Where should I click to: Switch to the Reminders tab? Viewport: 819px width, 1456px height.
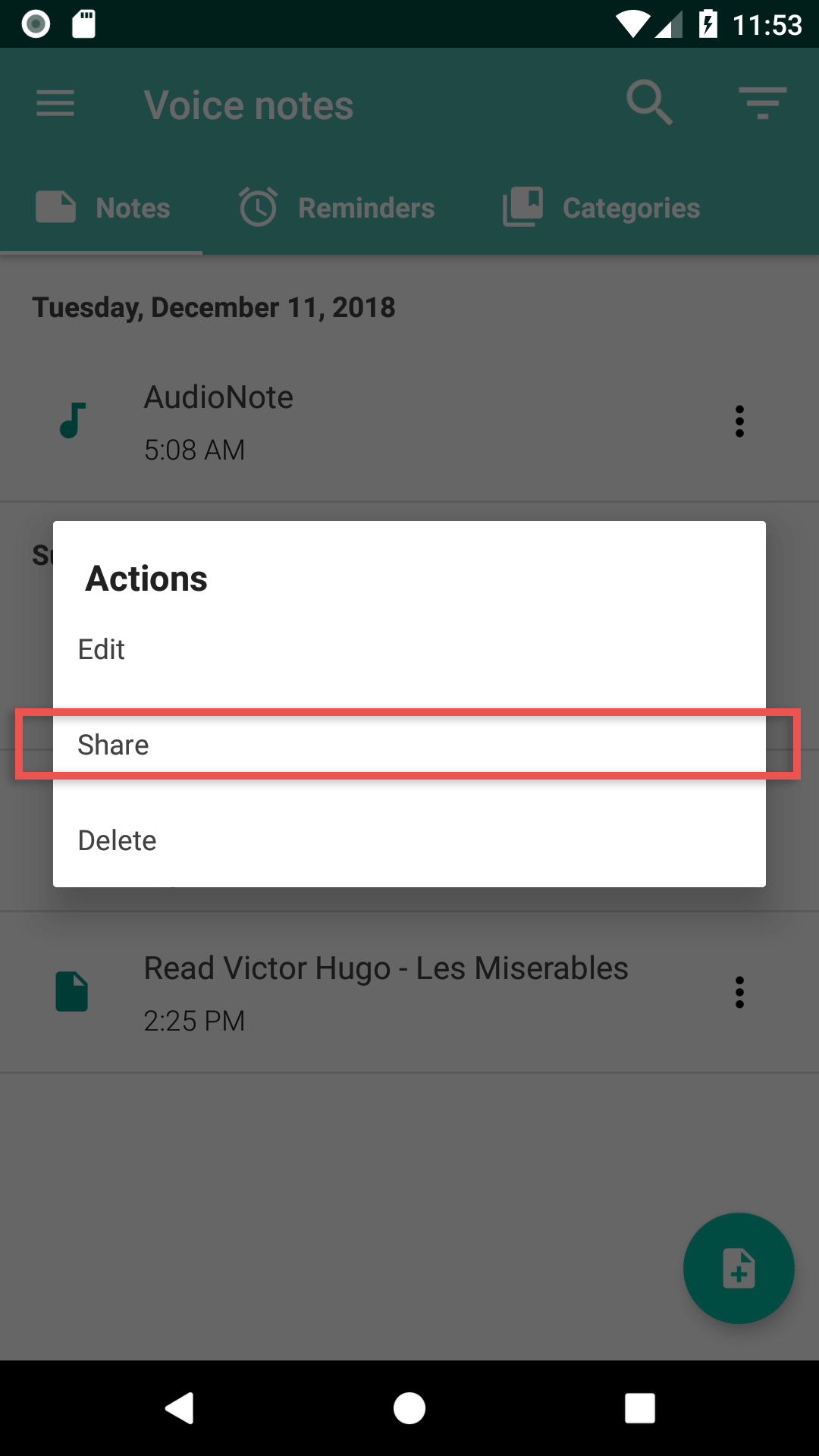(337, 208)
